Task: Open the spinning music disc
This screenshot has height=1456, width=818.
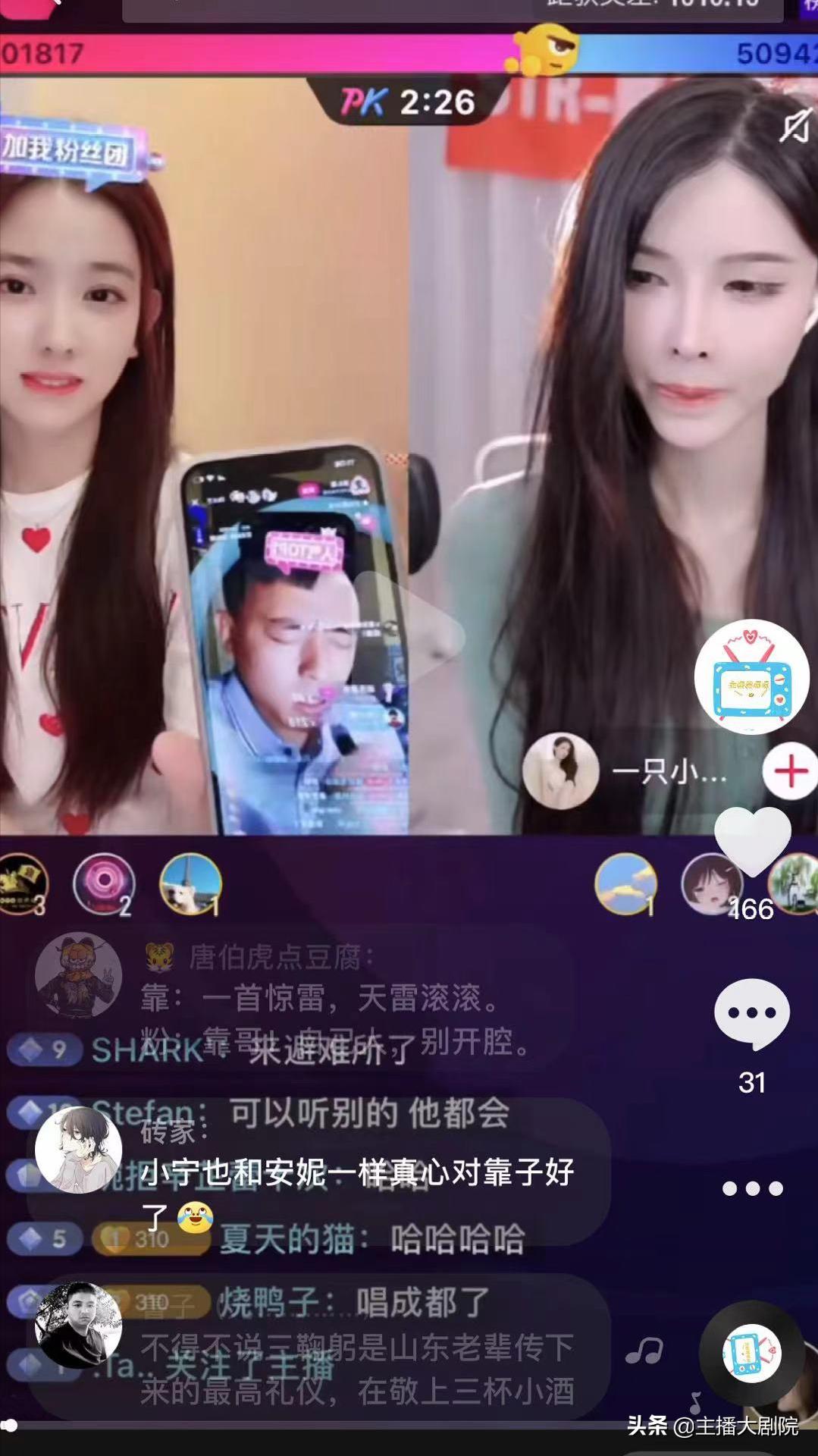Action: tap(751, 1354)
